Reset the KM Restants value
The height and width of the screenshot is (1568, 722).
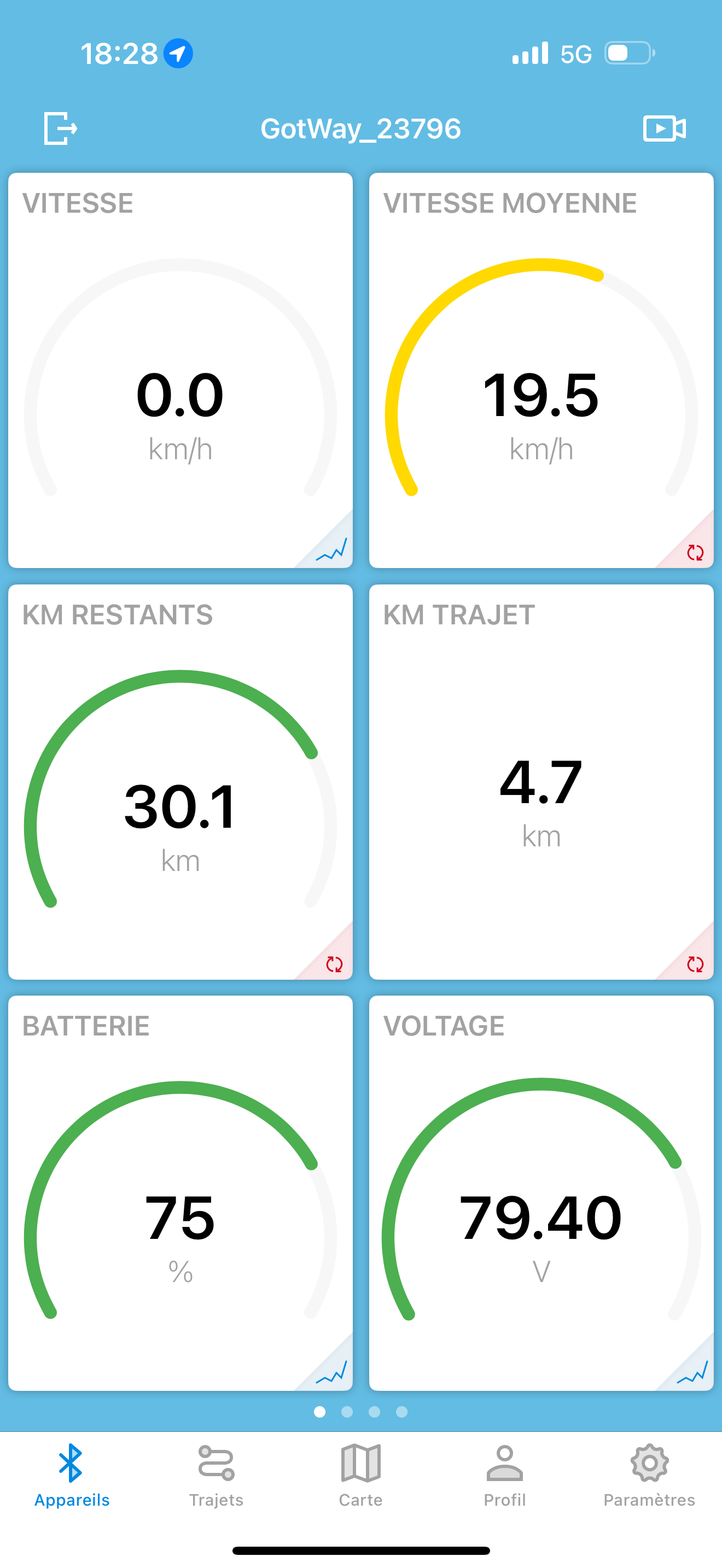[x=334, y=964]
